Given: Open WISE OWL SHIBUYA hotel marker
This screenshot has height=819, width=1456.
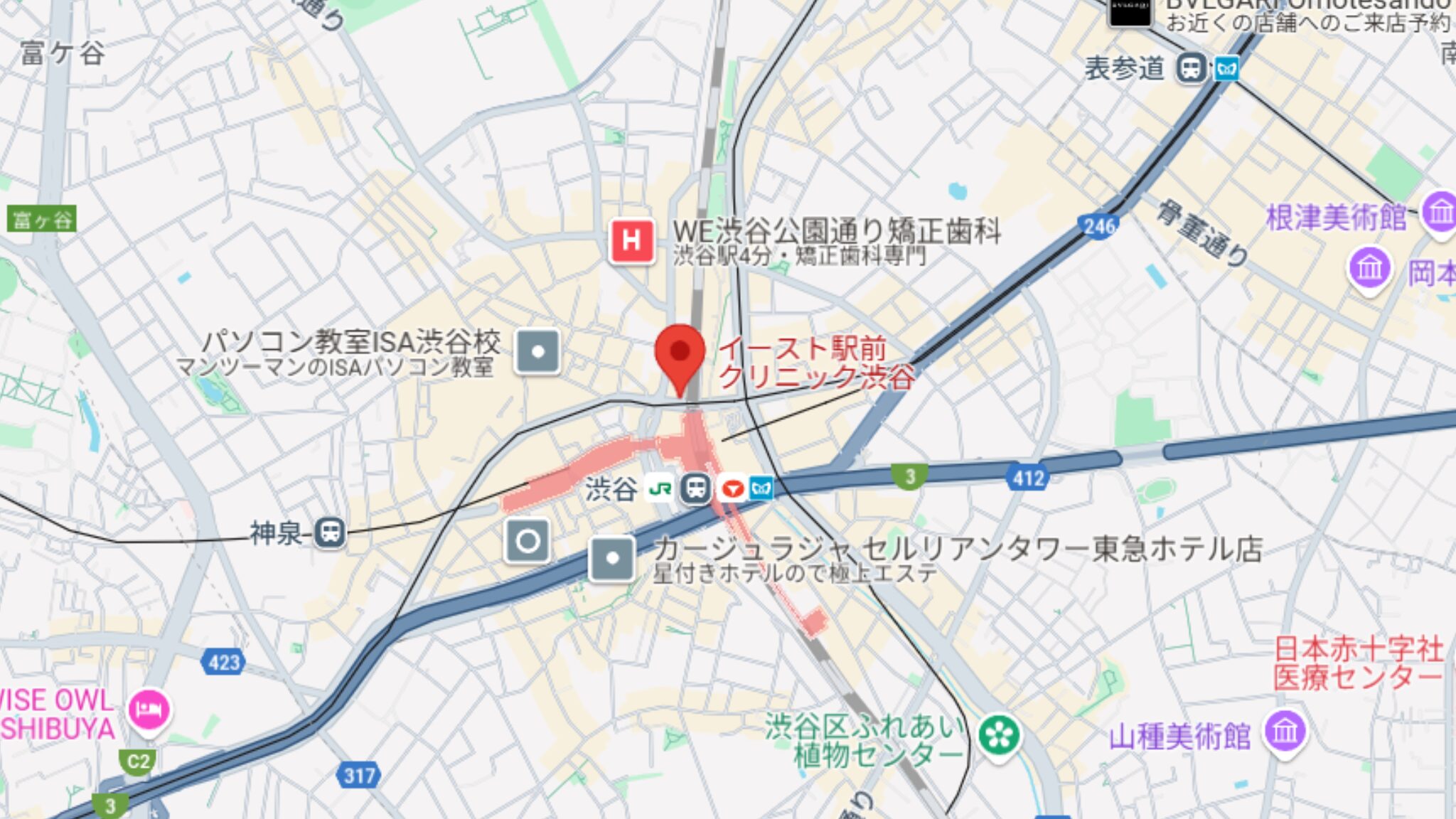Looking at the screenshot, I should [x=149, y=710].
